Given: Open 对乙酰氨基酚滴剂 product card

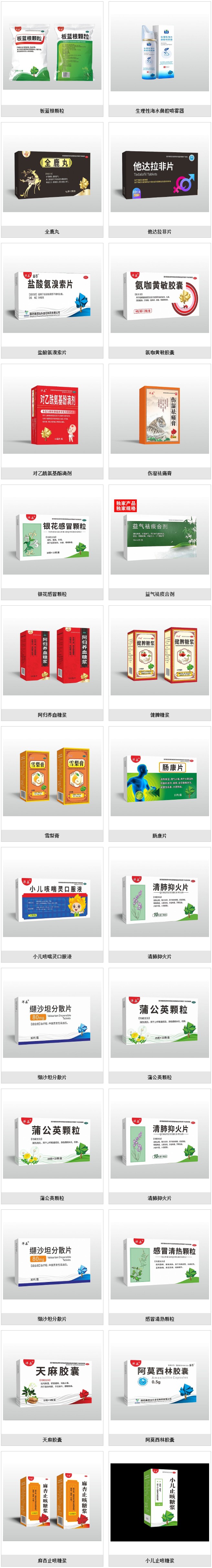Looking at the screenshot, I should point(52,415).
